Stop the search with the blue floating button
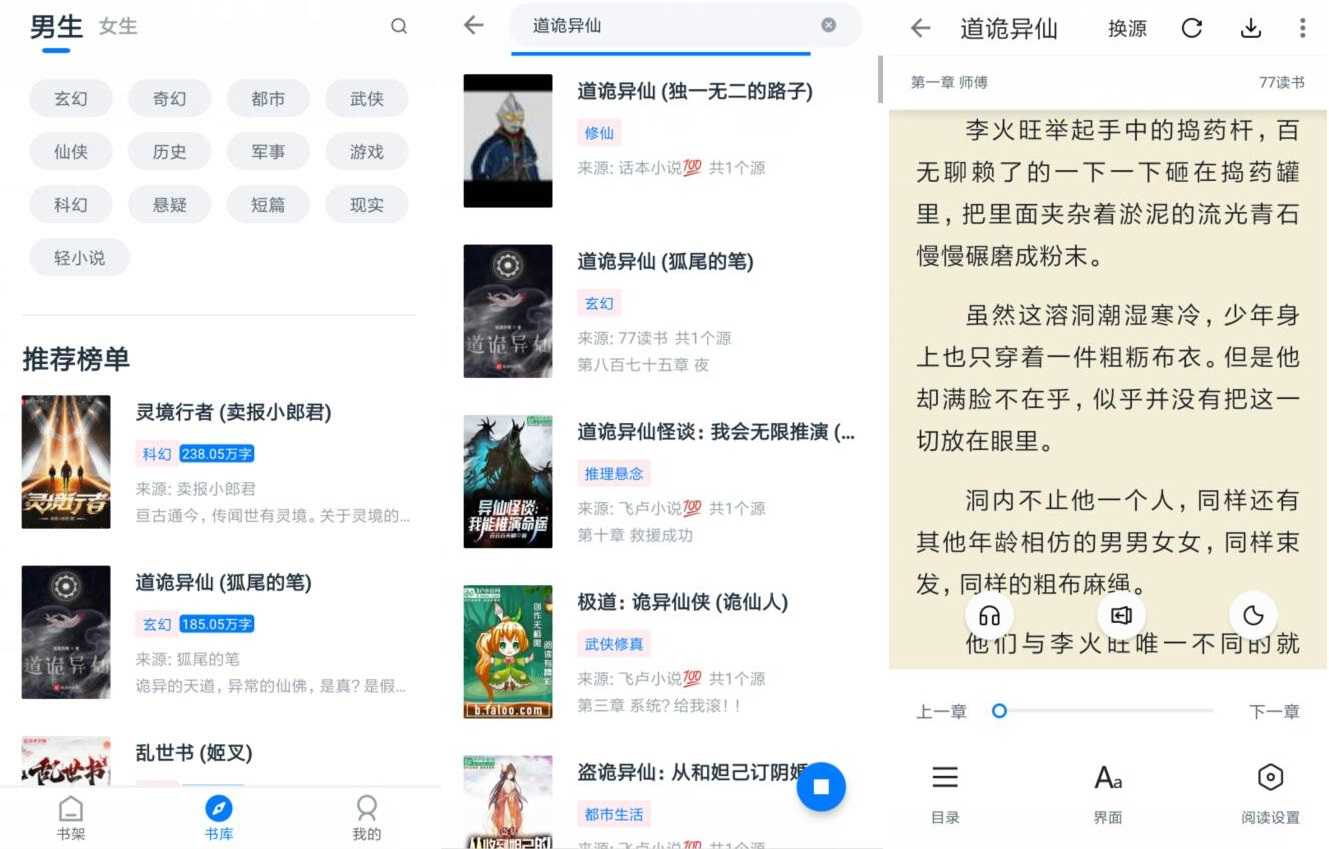 [x=821, y=786]
